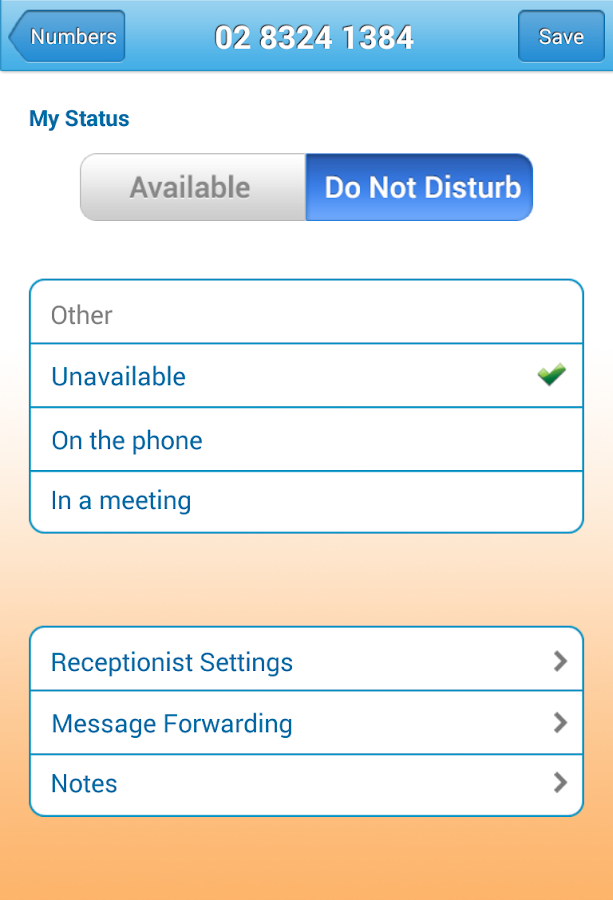View the Notes section

306,784
